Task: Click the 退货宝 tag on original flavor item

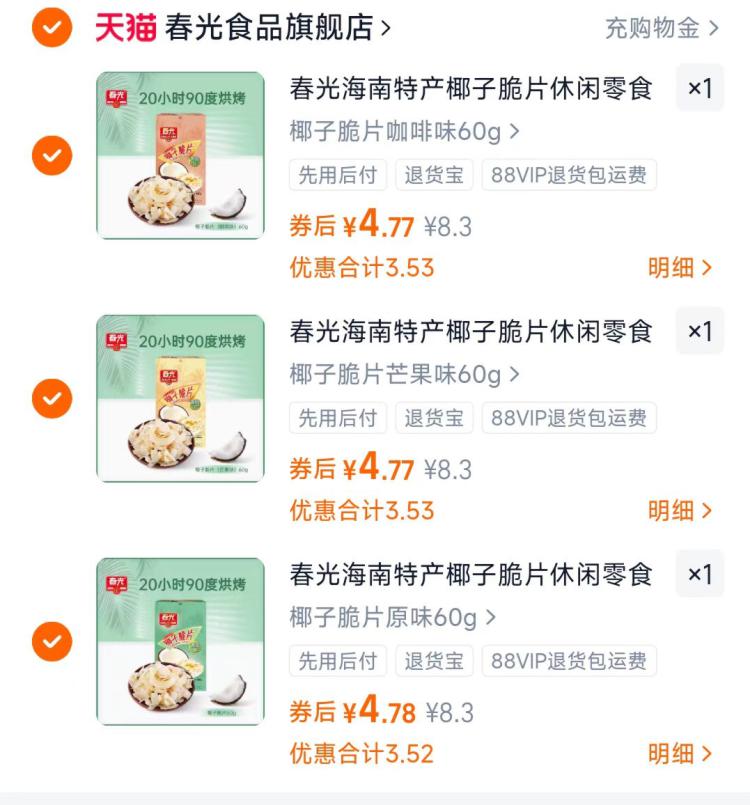Action: pos(434,661)
